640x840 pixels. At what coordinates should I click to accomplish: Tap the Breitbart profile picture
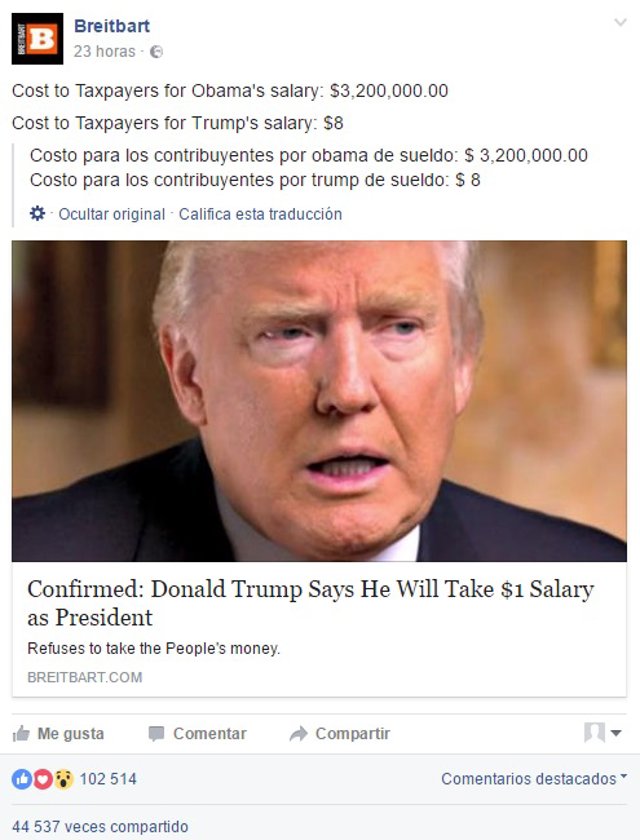[37, 39]
